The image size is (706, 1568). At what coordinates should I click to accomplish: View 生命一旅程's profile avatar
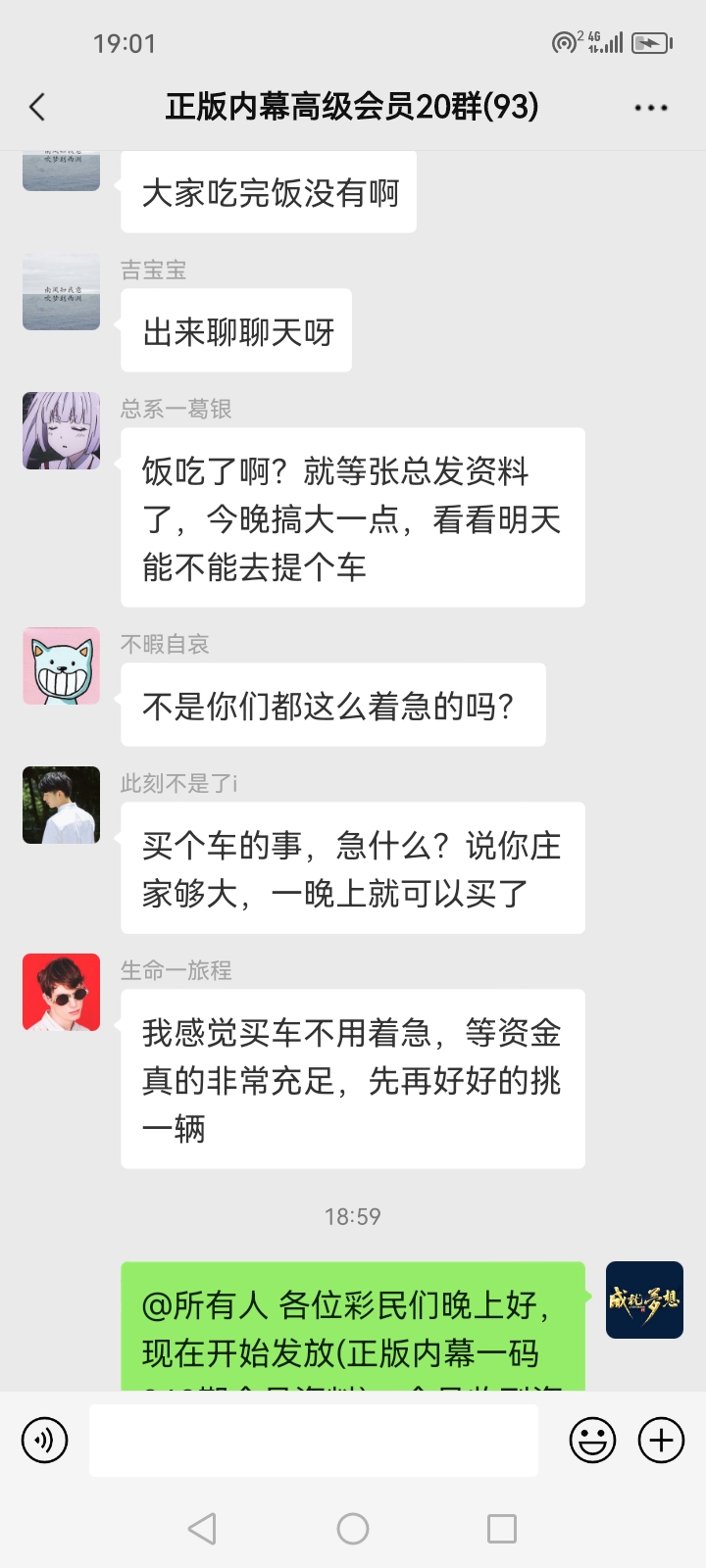[x=62, y=992]
